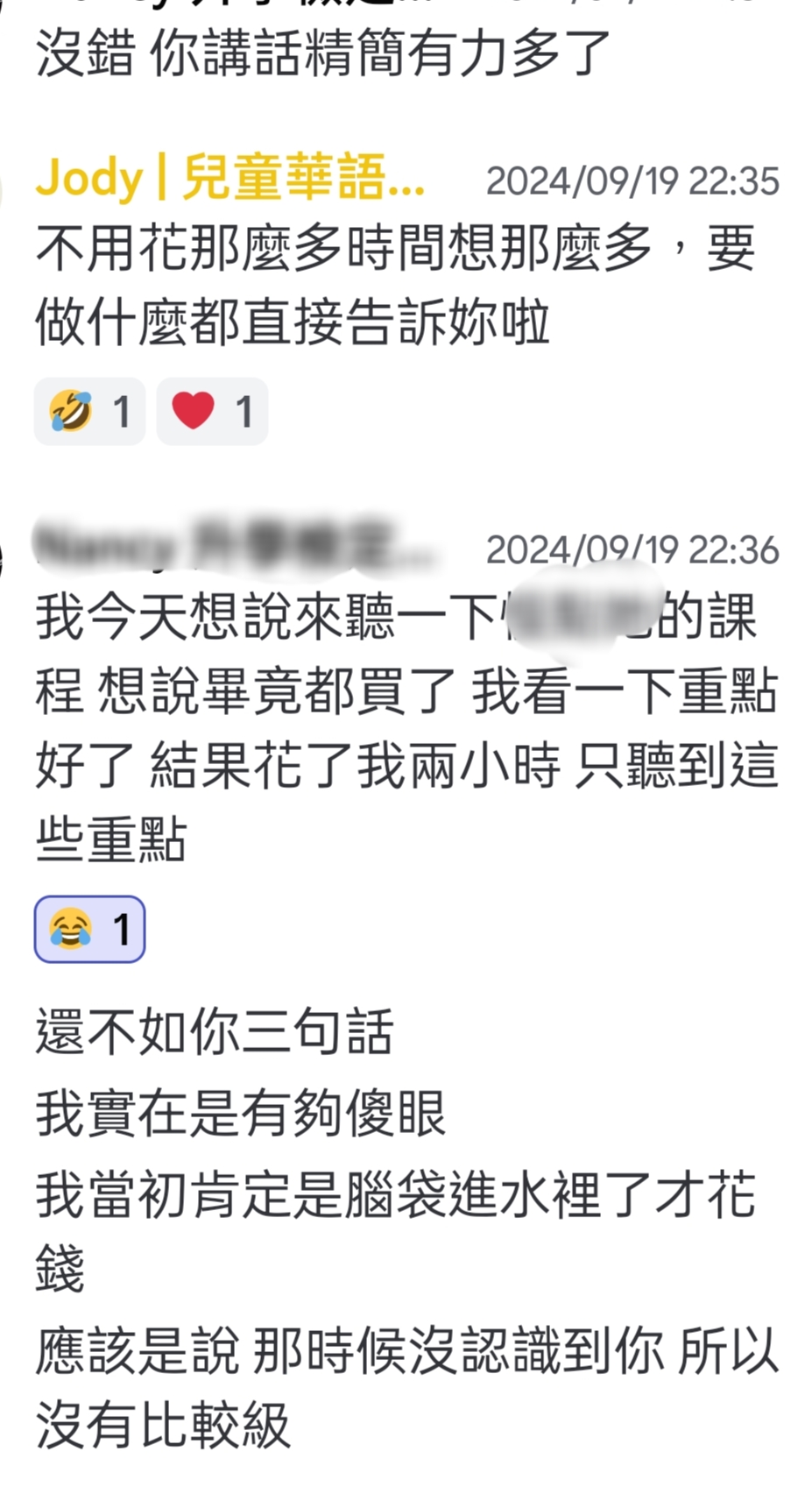Tap the rolling-laugh reaction on Jody's message
Screen dimensions: 812x1487
[x=89, y=411]
